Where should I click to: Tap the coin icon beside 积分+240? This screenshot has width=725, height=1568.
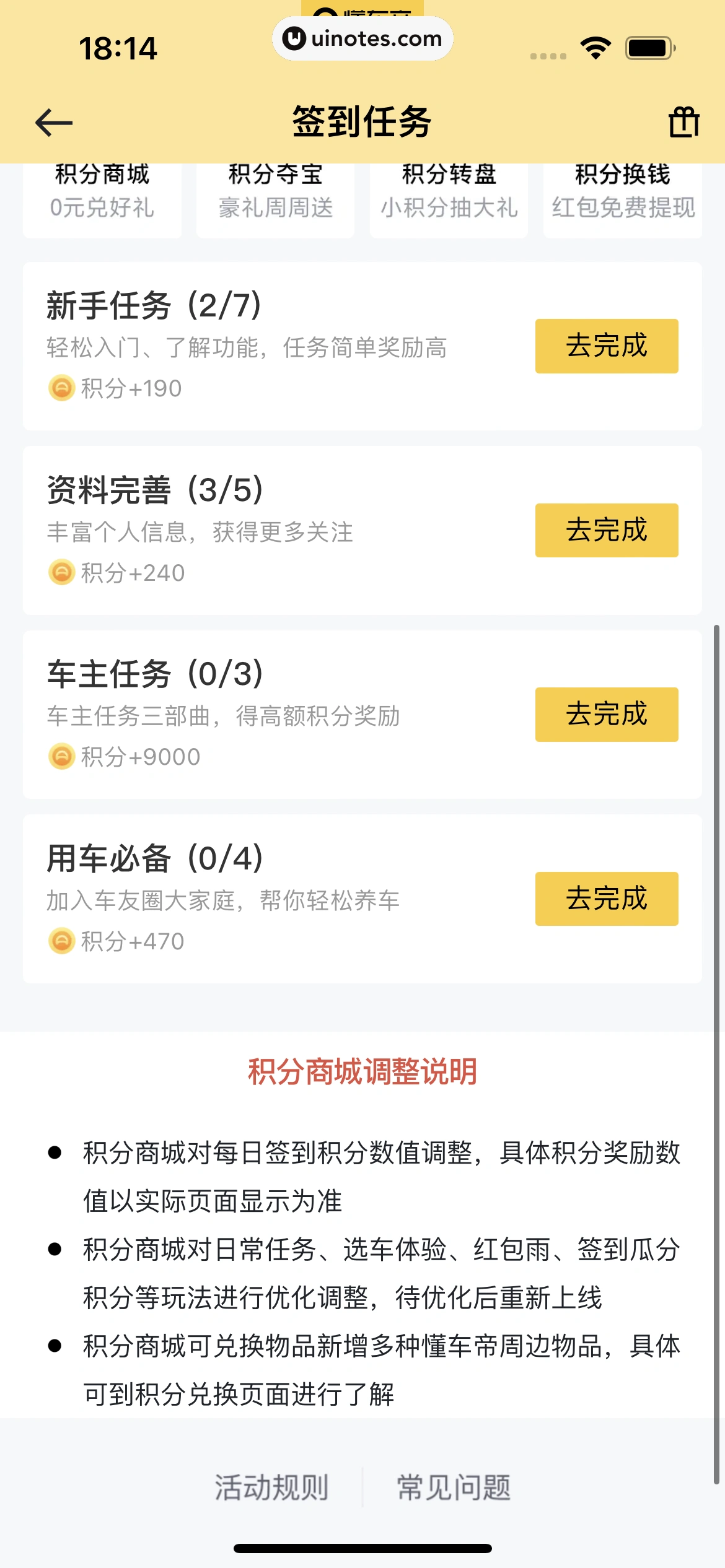pyautogui.click(x=61, y=573)
